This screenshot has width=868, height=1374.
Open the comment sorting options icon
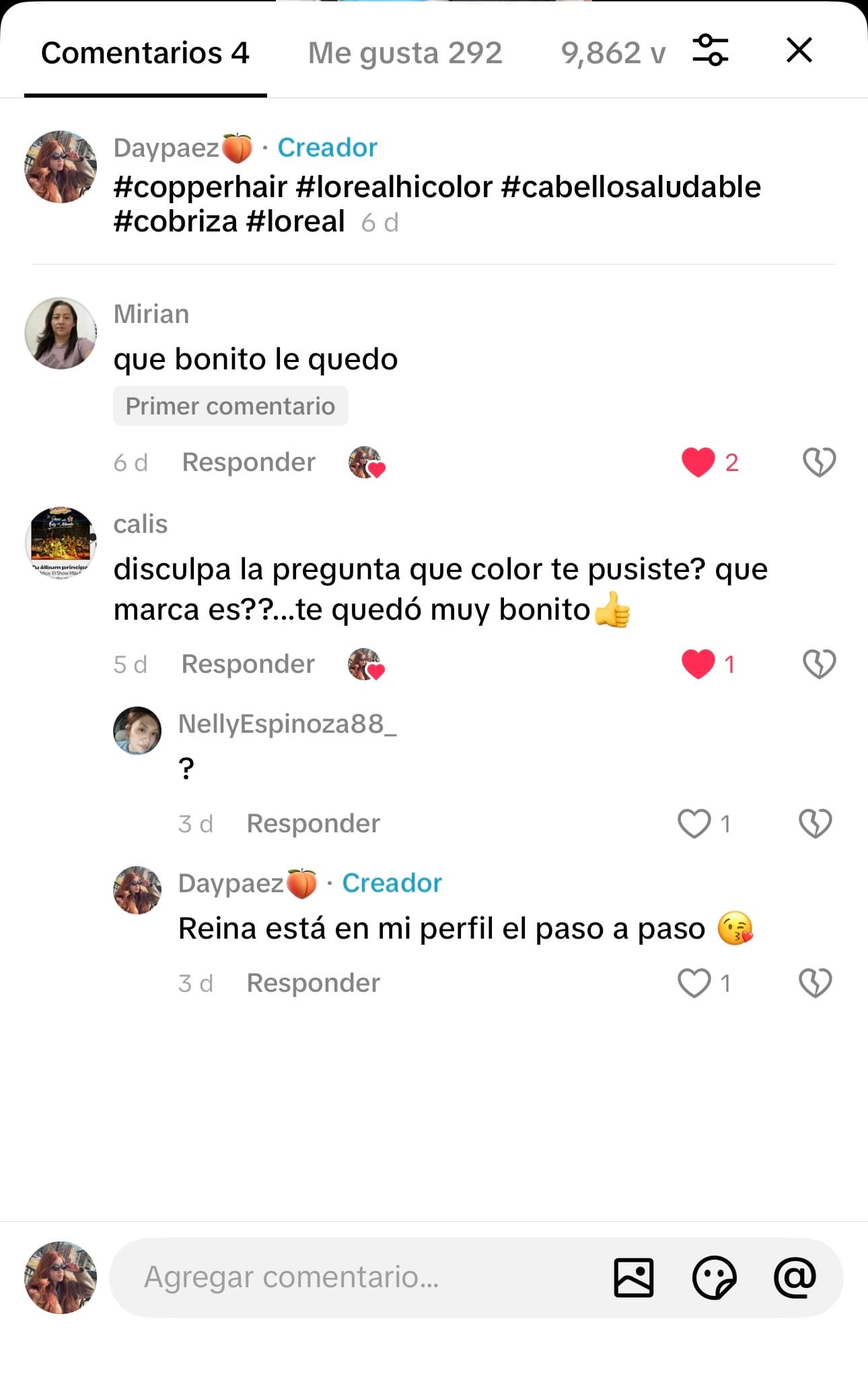[x=711, y=50]
